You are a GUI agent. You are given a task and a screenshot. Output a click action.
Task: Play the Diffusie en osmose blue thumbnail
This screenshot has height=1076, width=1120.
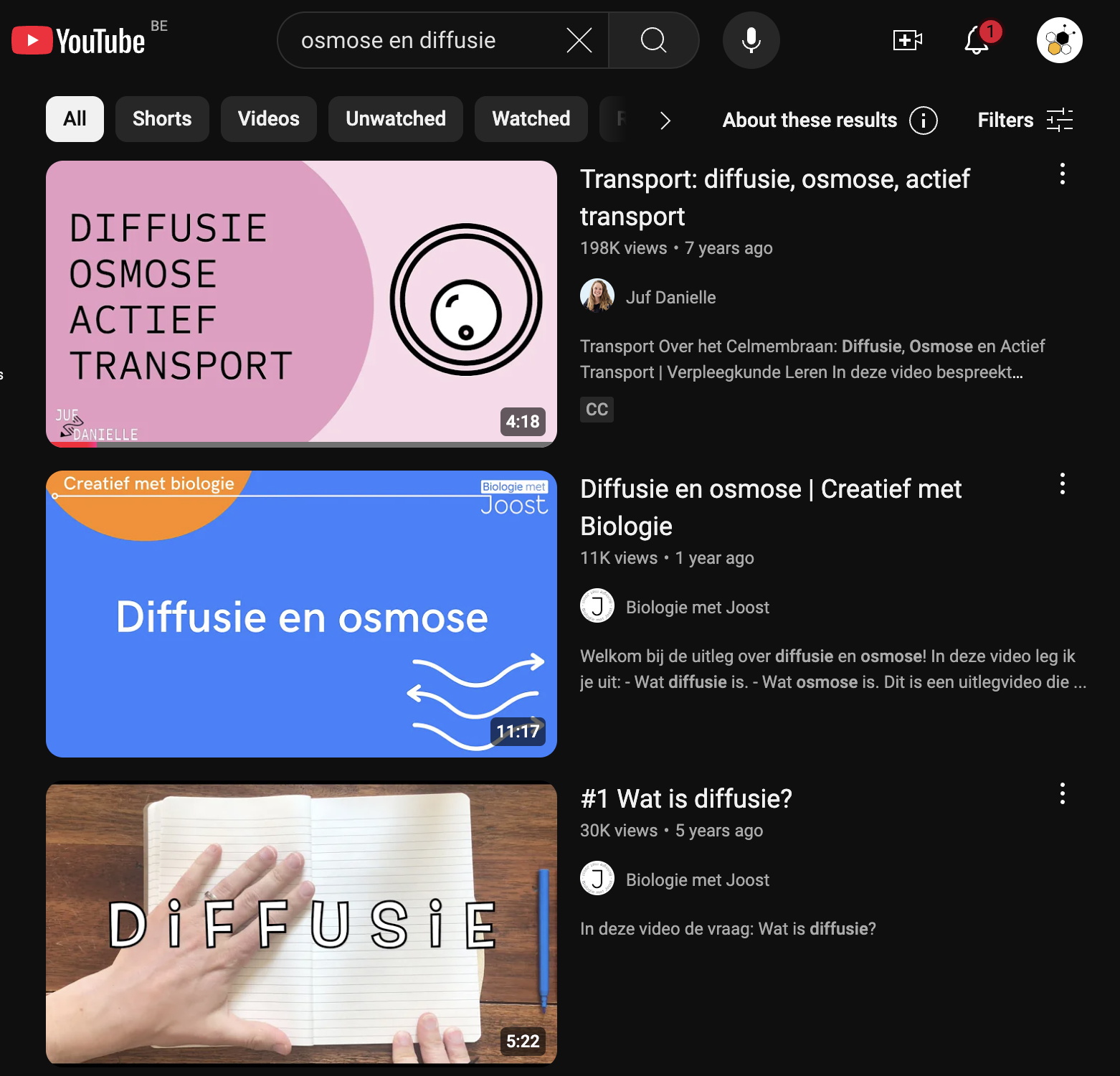point(301,614)
